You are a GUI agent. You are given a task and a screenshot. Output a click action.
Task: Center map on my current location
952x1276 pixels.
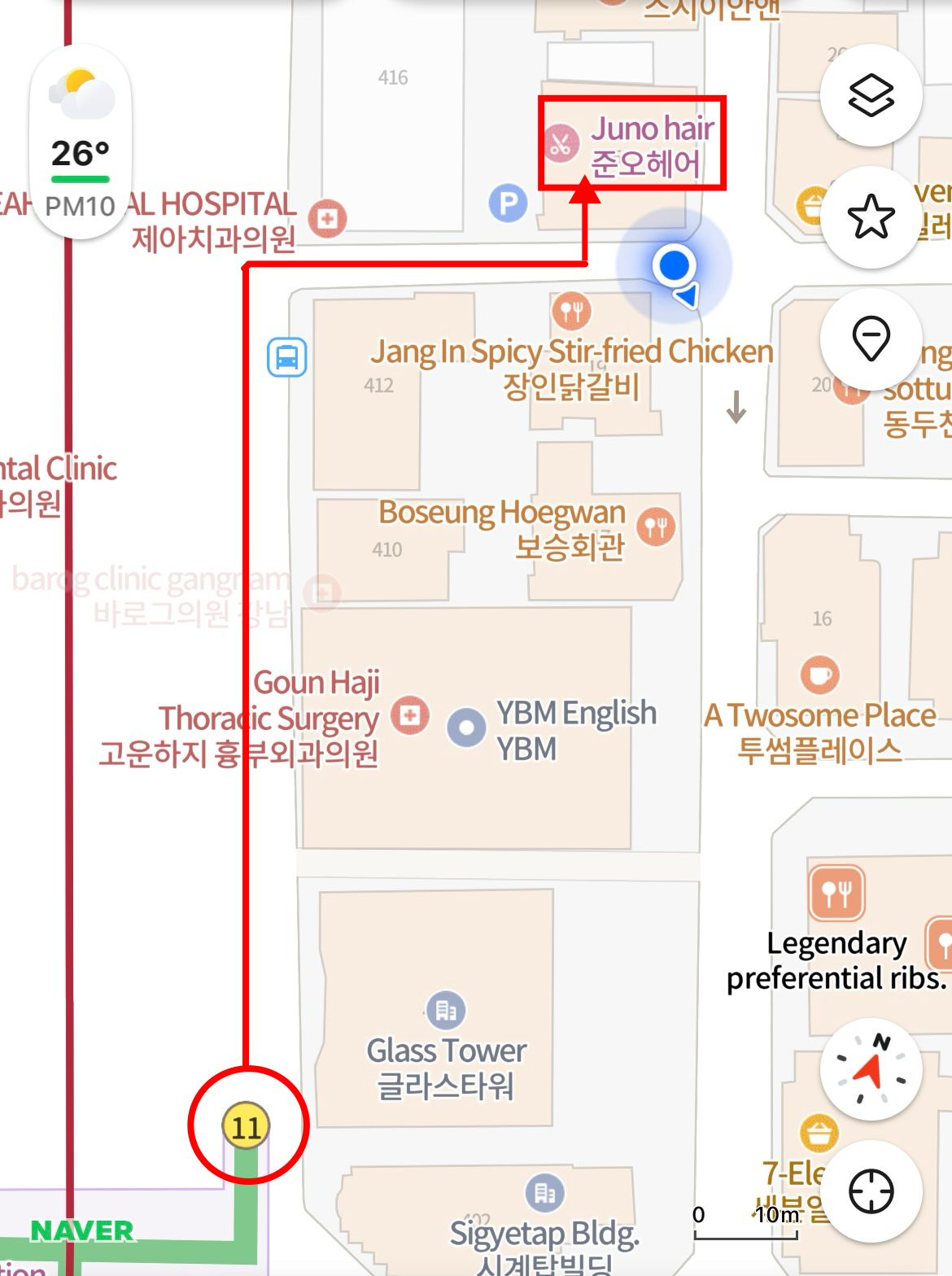pos(871,1191)
